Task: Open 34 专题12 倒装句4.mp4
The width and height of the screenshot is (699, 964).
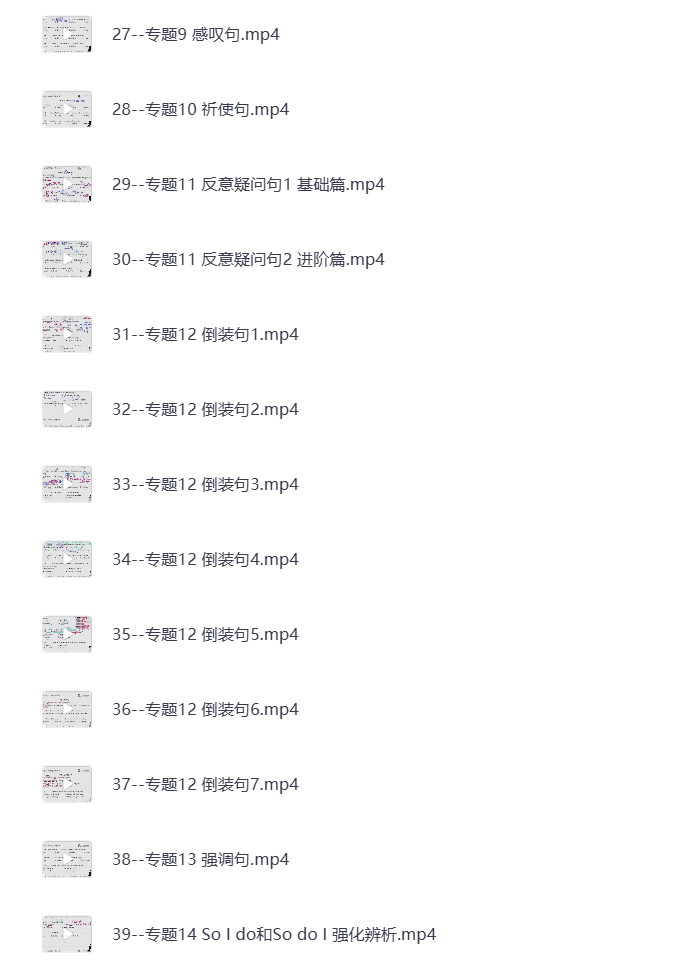Action: tap(205, 560)
